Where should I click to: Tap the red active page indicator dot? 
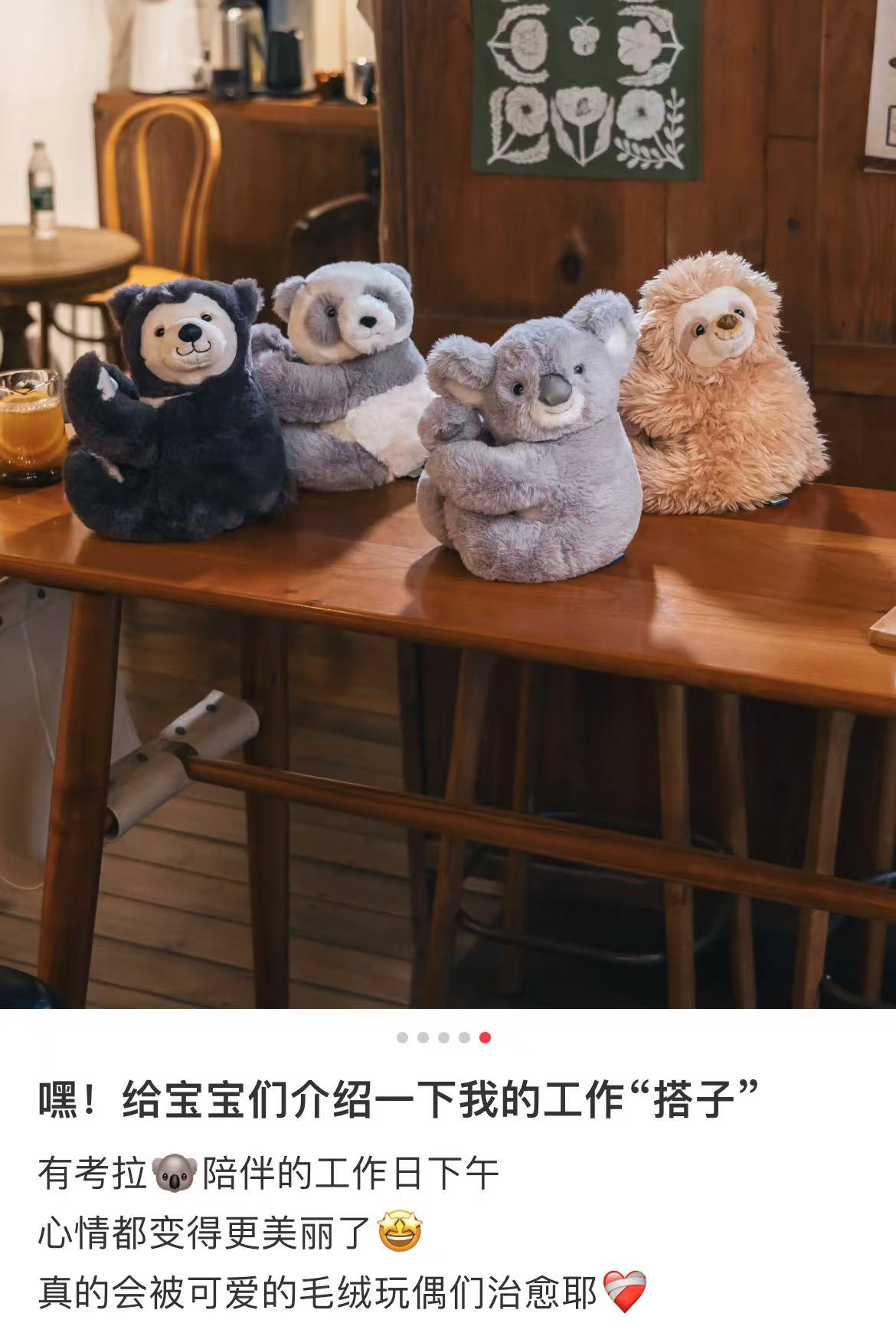point(485,1038)
